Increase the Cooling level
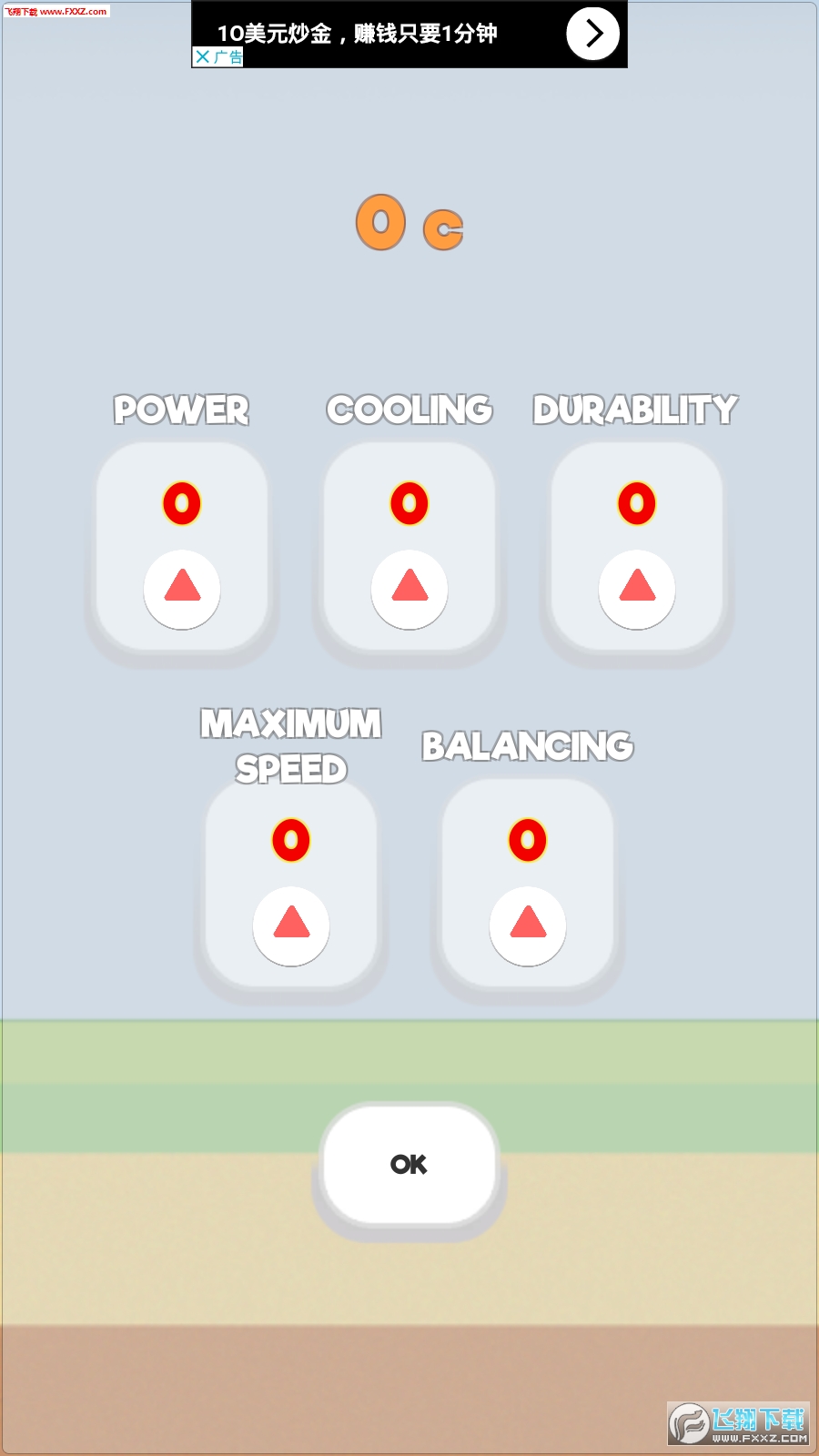819x1456 pixels. pos(409,589)
